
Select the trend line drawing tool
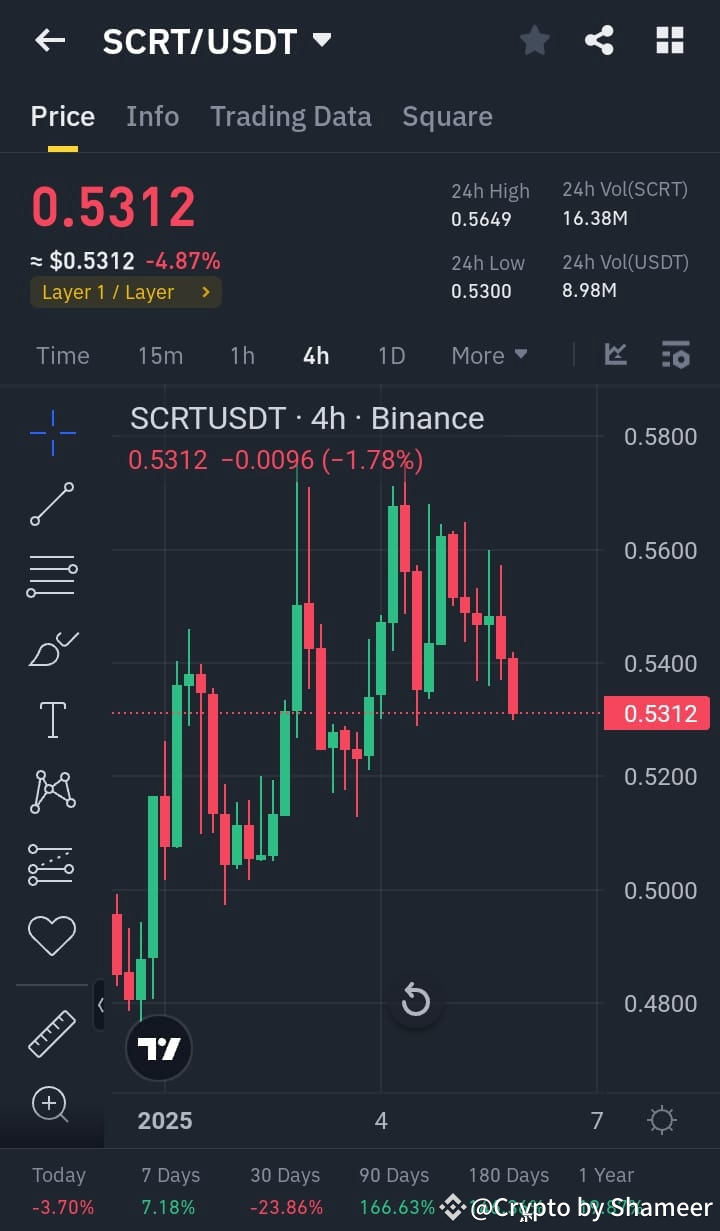51,504
